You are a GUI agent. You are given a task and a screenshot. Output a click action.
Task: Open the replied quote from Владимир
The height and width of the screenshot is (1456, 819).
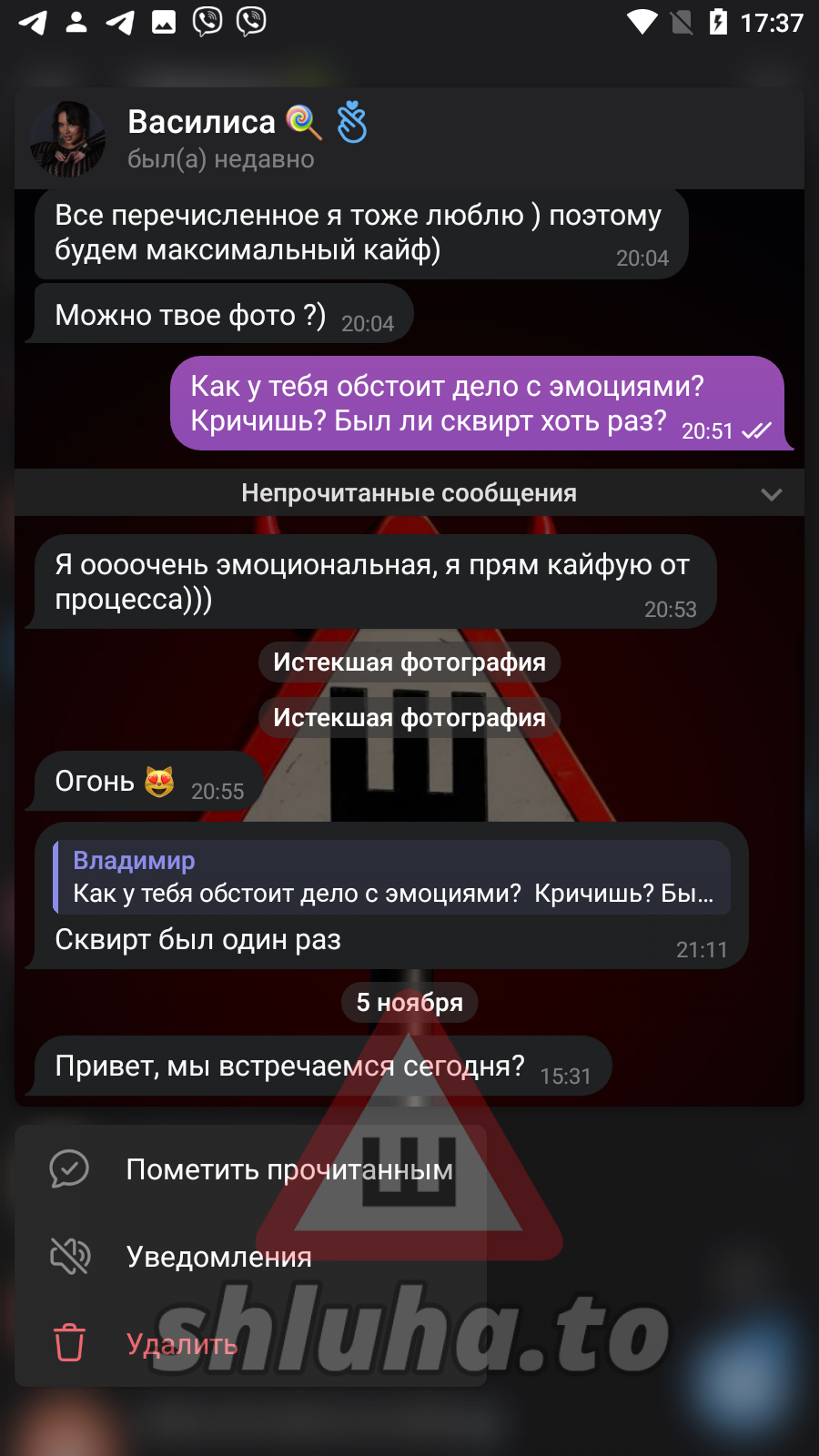391,877
